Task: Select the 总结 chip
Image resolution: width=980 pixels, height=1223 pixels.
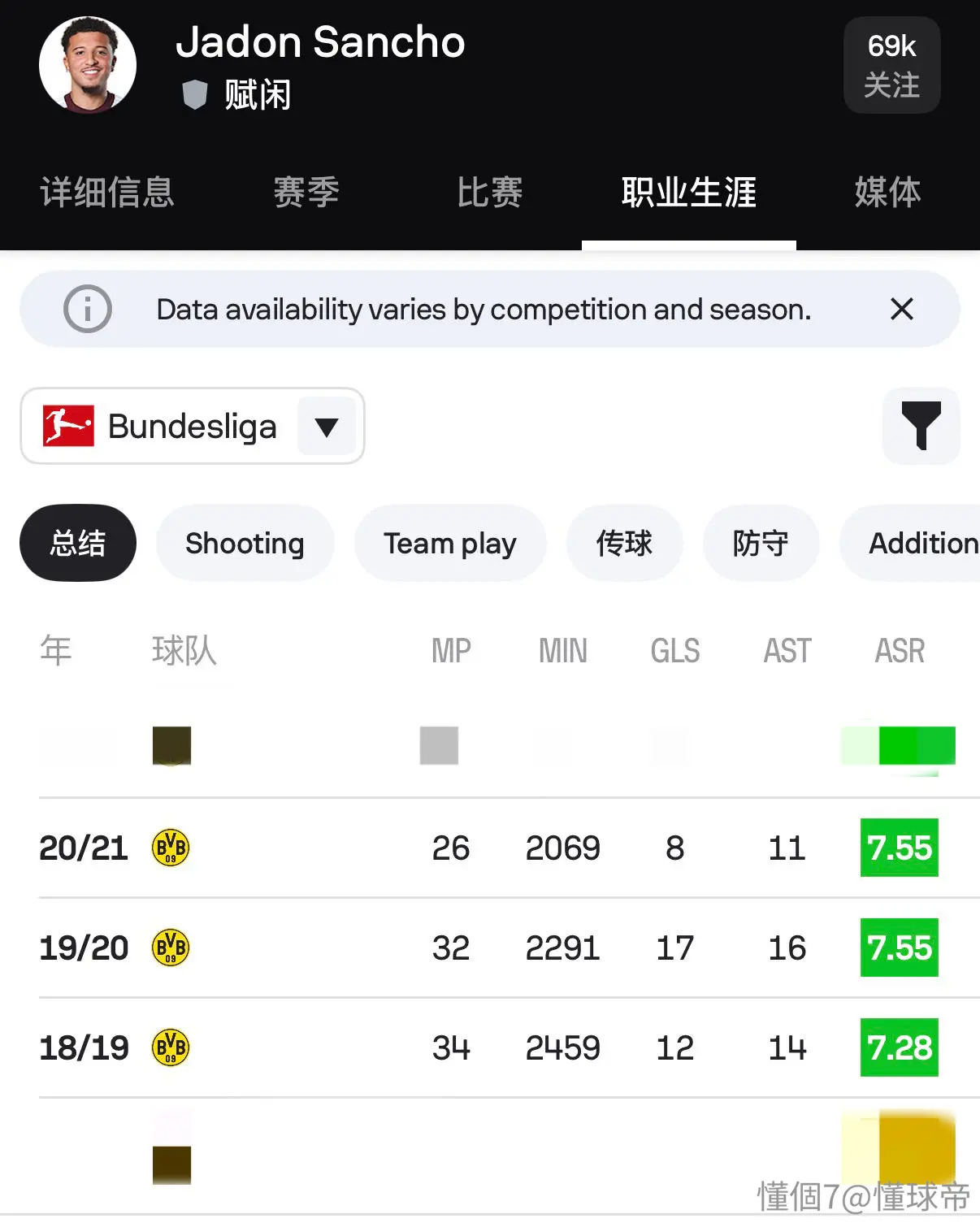Action: (x=78, y=543)
